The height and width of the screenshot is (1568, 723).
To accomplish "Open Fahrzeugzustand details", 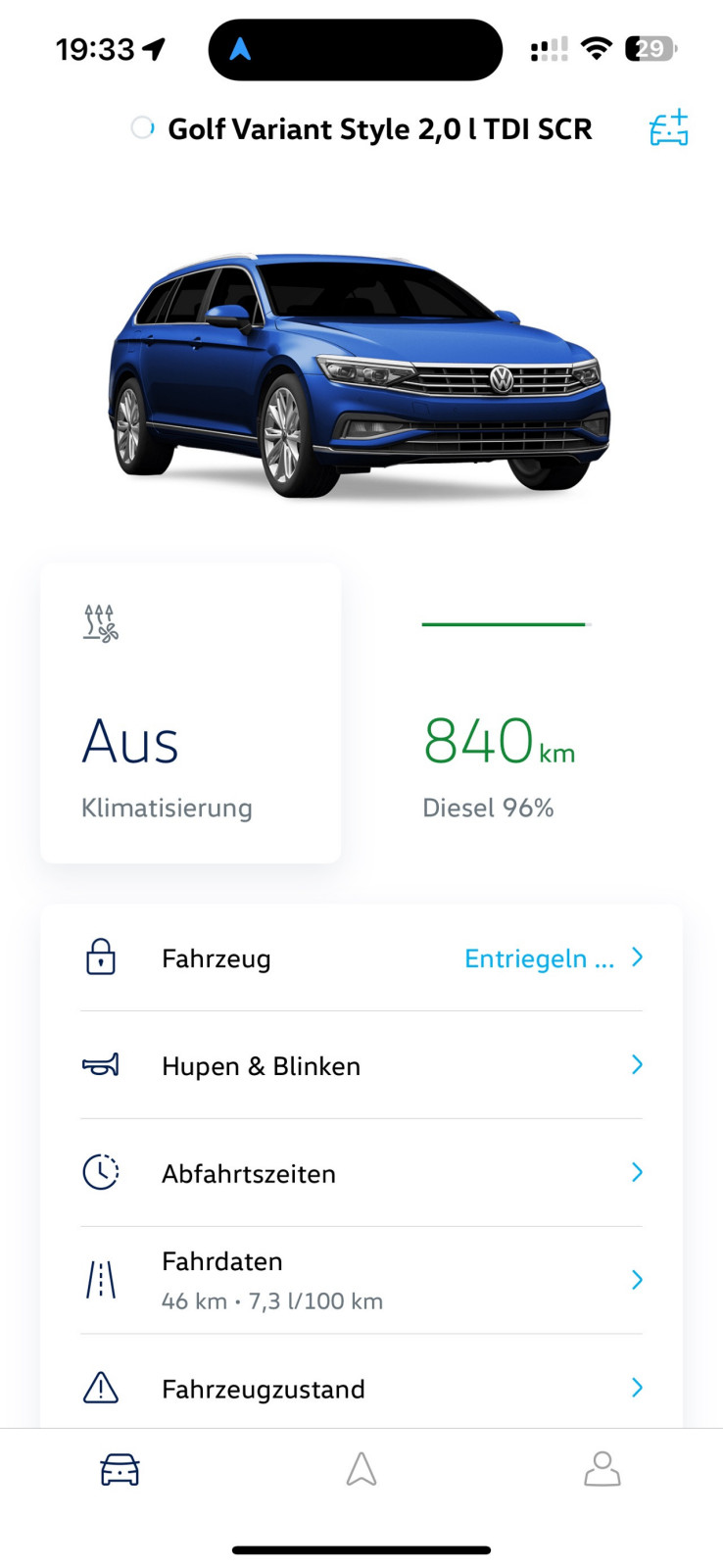I will [361, 1388].
